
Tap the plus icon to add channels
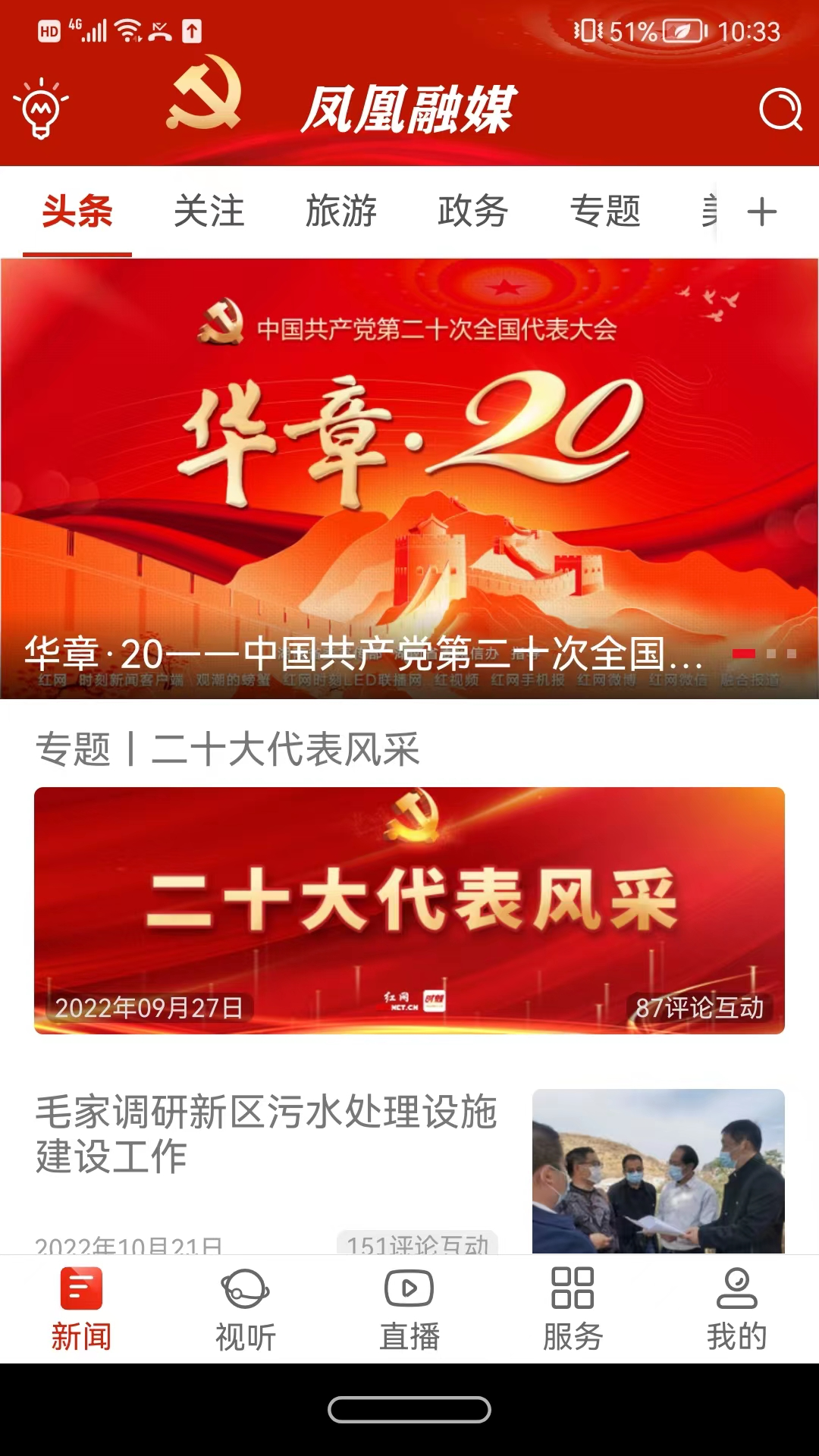(761, 212)
